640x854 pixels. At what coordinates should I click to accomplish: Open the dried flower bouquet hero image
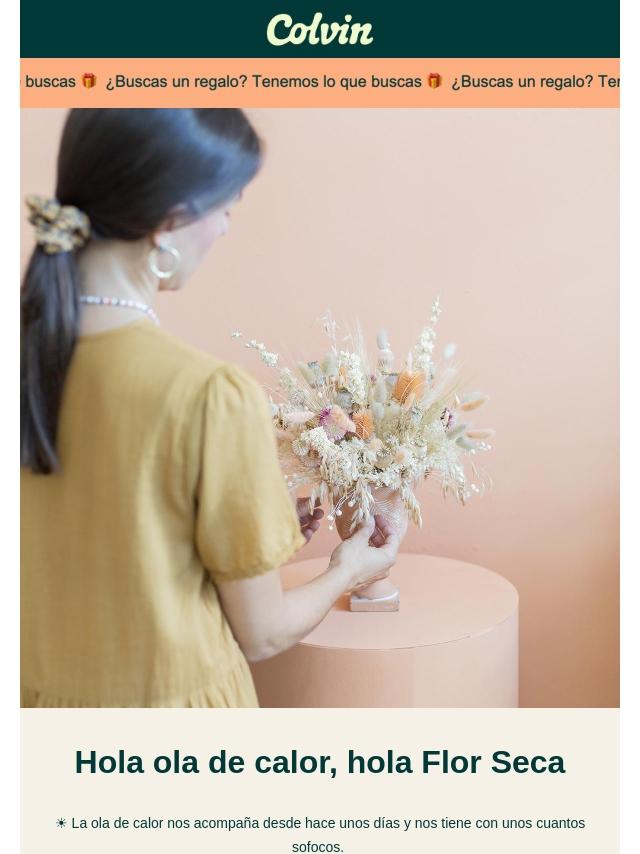[320, 408]
